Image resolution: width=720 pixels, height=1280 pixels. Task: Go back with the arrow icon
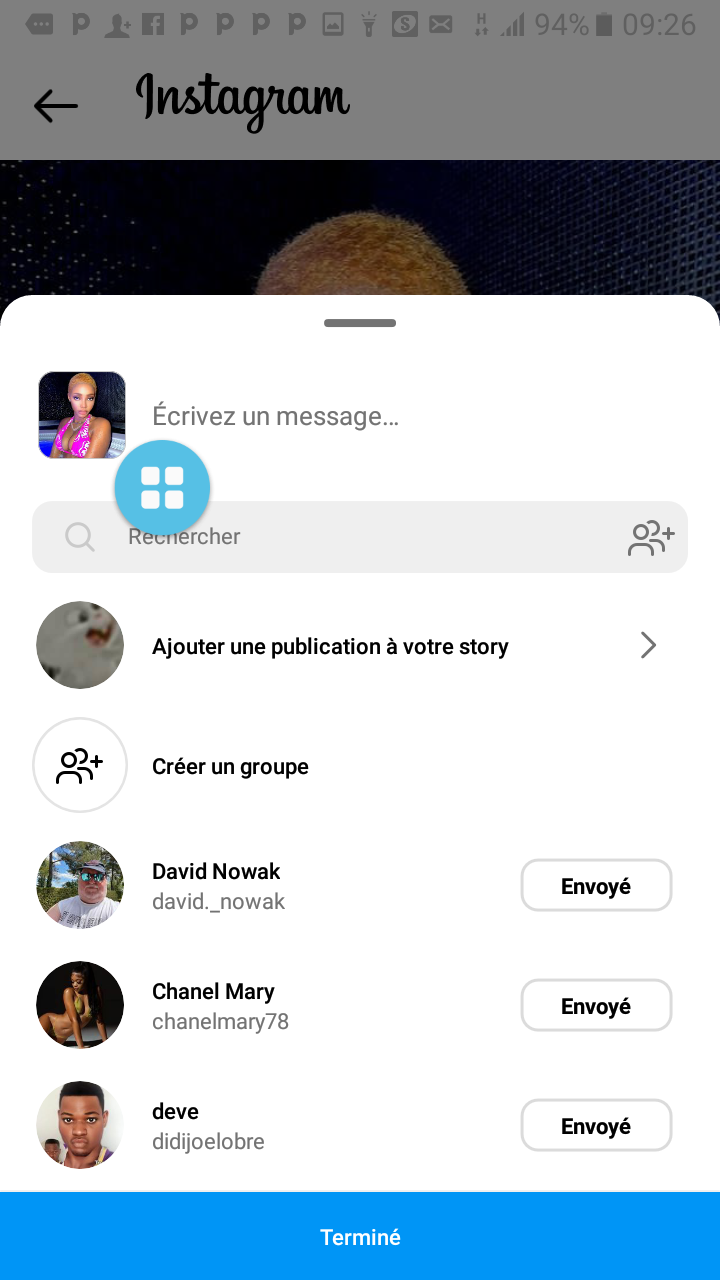[56, 105]
